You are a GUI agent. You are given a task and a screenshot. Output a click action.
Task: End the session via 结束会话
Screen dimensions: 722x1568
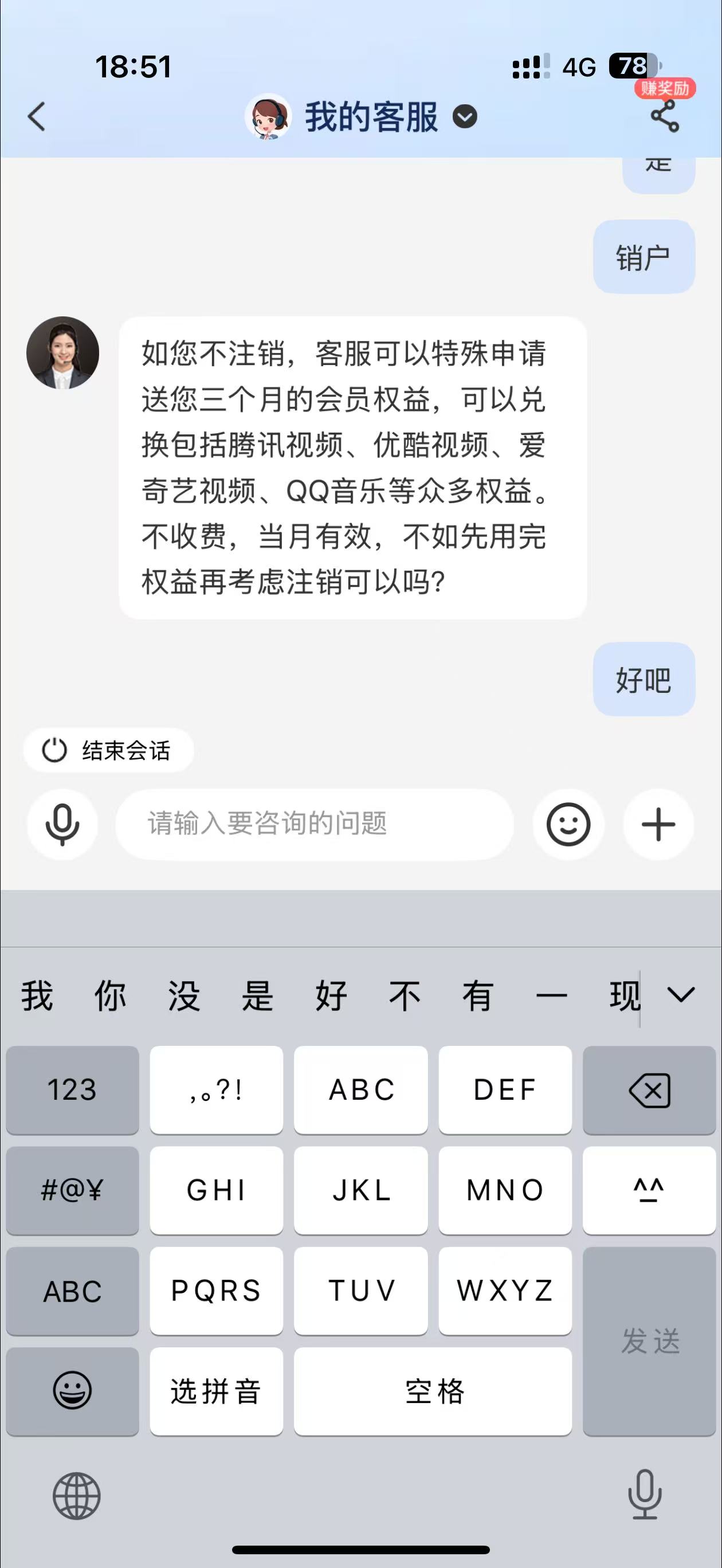[108, 750]
